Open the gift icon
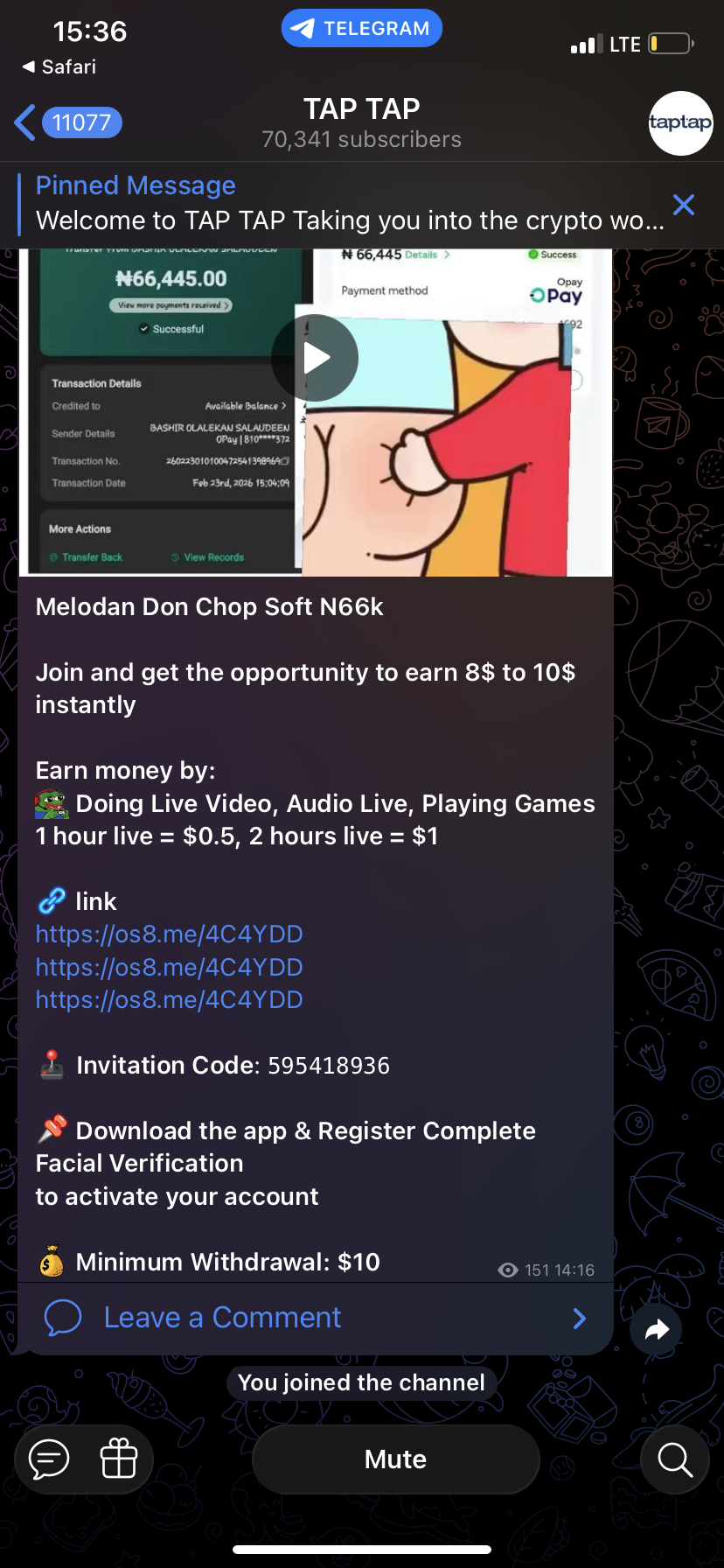The width and height of the screenshot is (724, 1568). (119, 1459)
